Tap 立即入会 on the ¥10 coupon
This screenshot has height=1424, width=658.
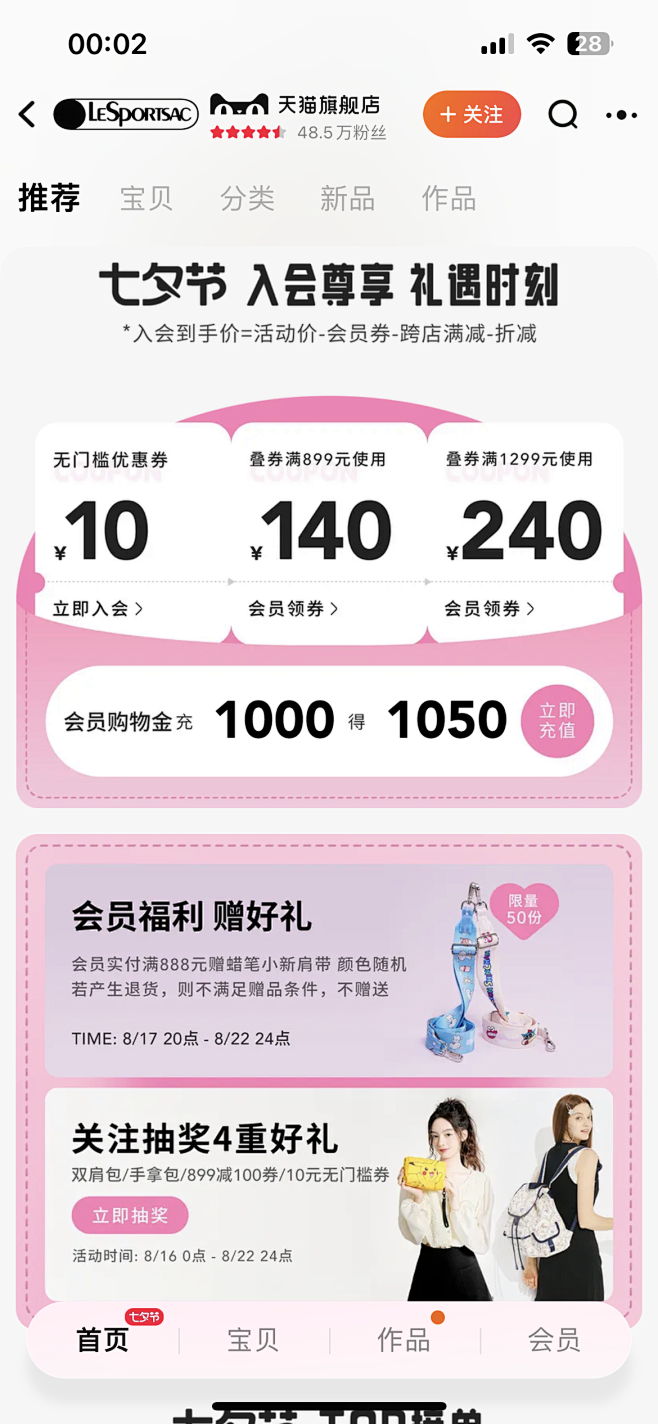click(98, 608)
